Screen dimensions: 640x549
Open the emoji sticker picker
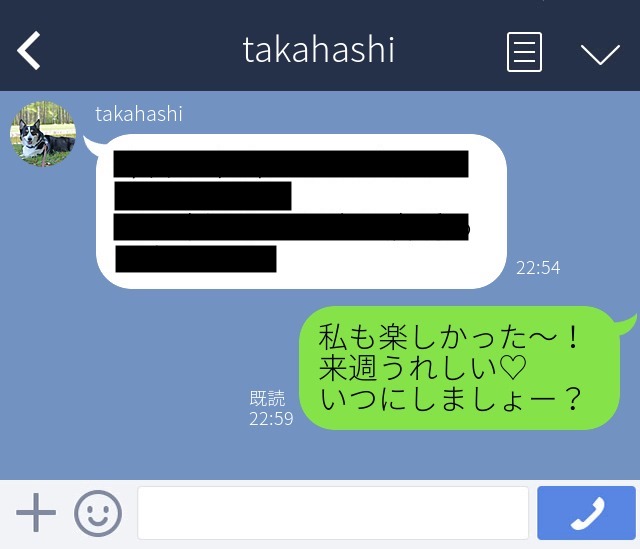click(x=97, y=513)
